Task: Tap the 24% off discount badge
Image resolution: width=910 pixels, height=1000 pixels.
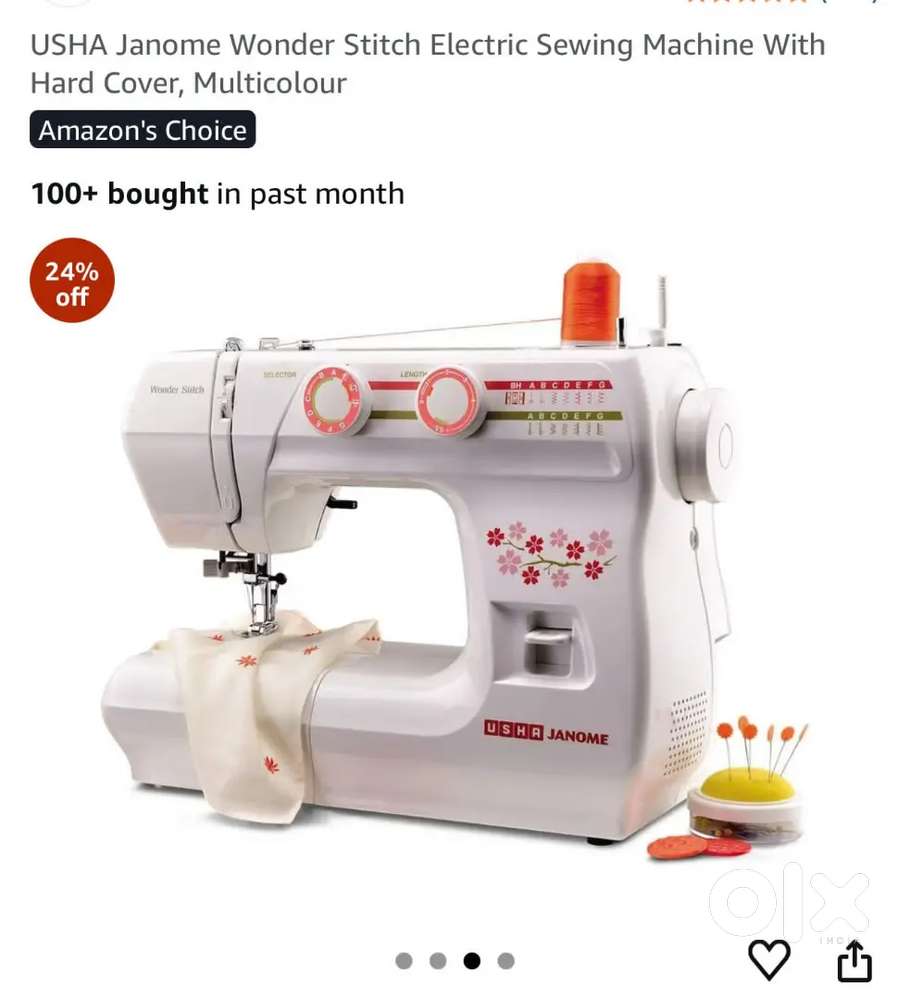Action: tap(70, 279)
